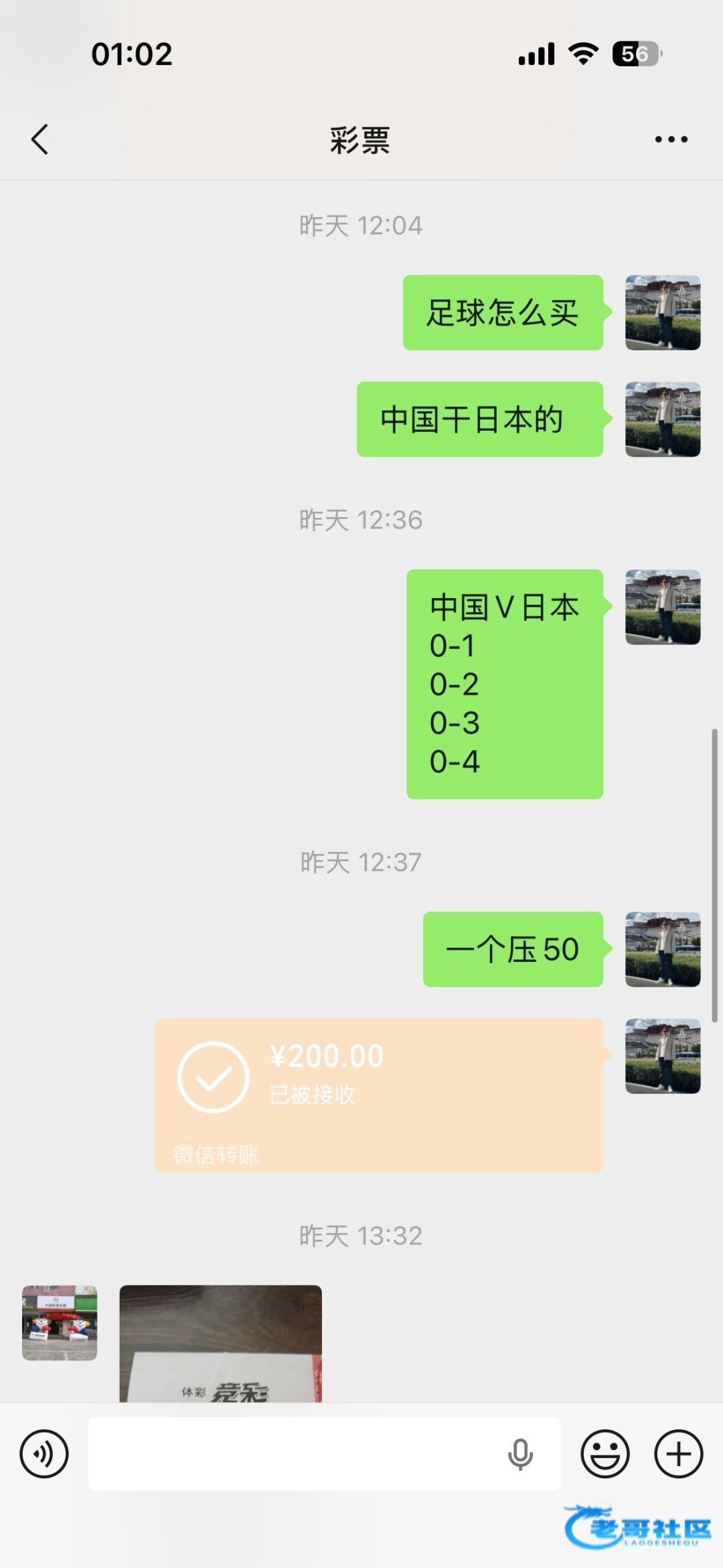Switch to voice message input

pyautogui.click(x=44, y=1453)
